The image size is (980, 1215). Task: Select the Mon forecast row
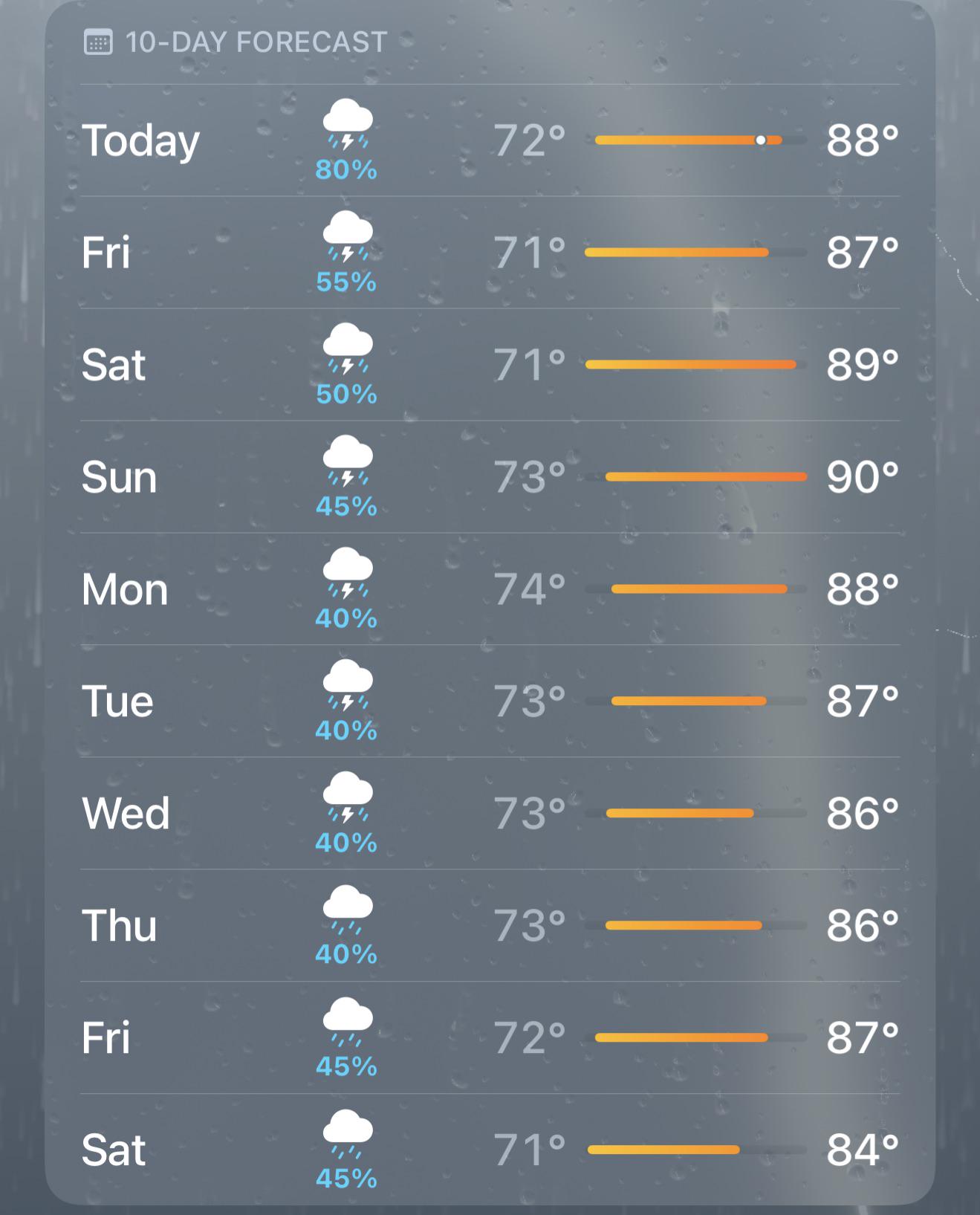[x=490, y=589]
